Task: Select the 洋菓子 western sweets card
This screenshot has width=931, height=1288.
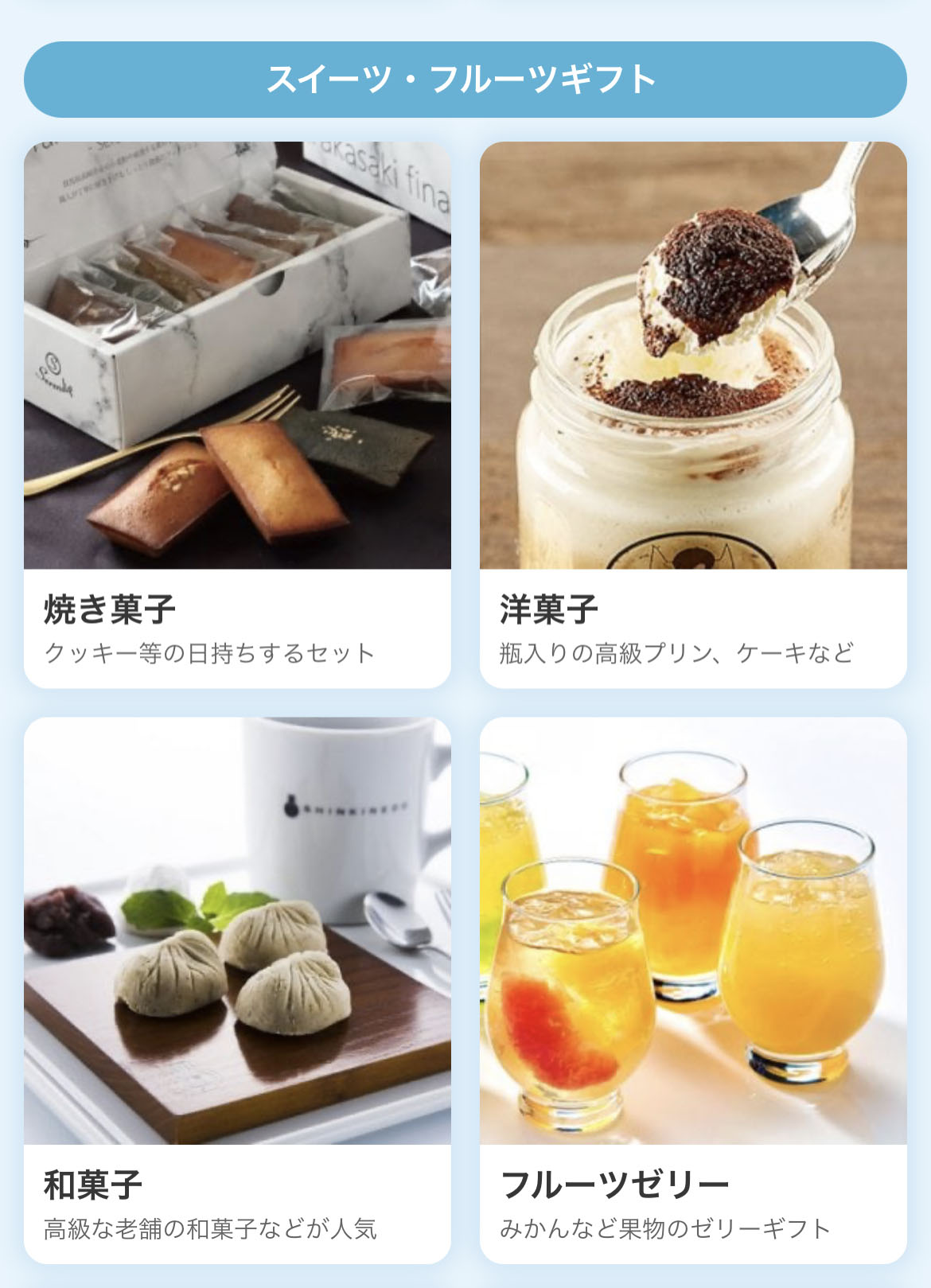Action: [x=692, y=414]
